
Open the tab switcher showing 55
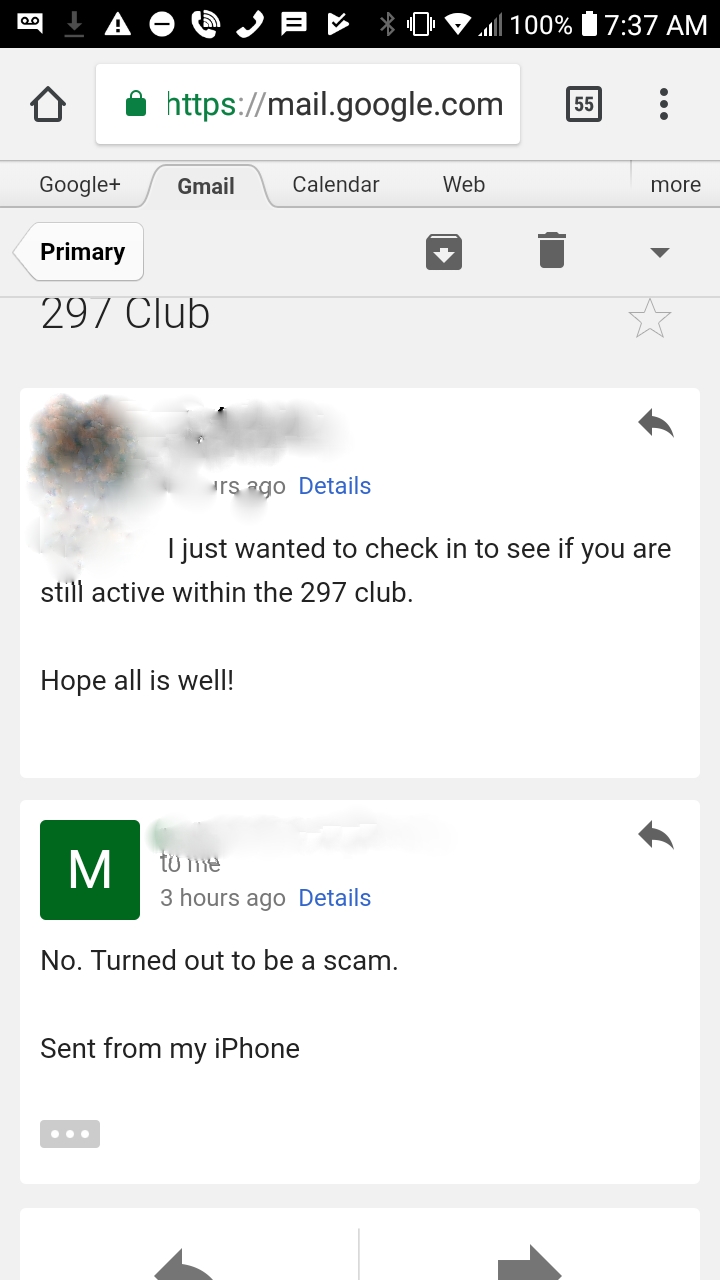coord(584,104)
